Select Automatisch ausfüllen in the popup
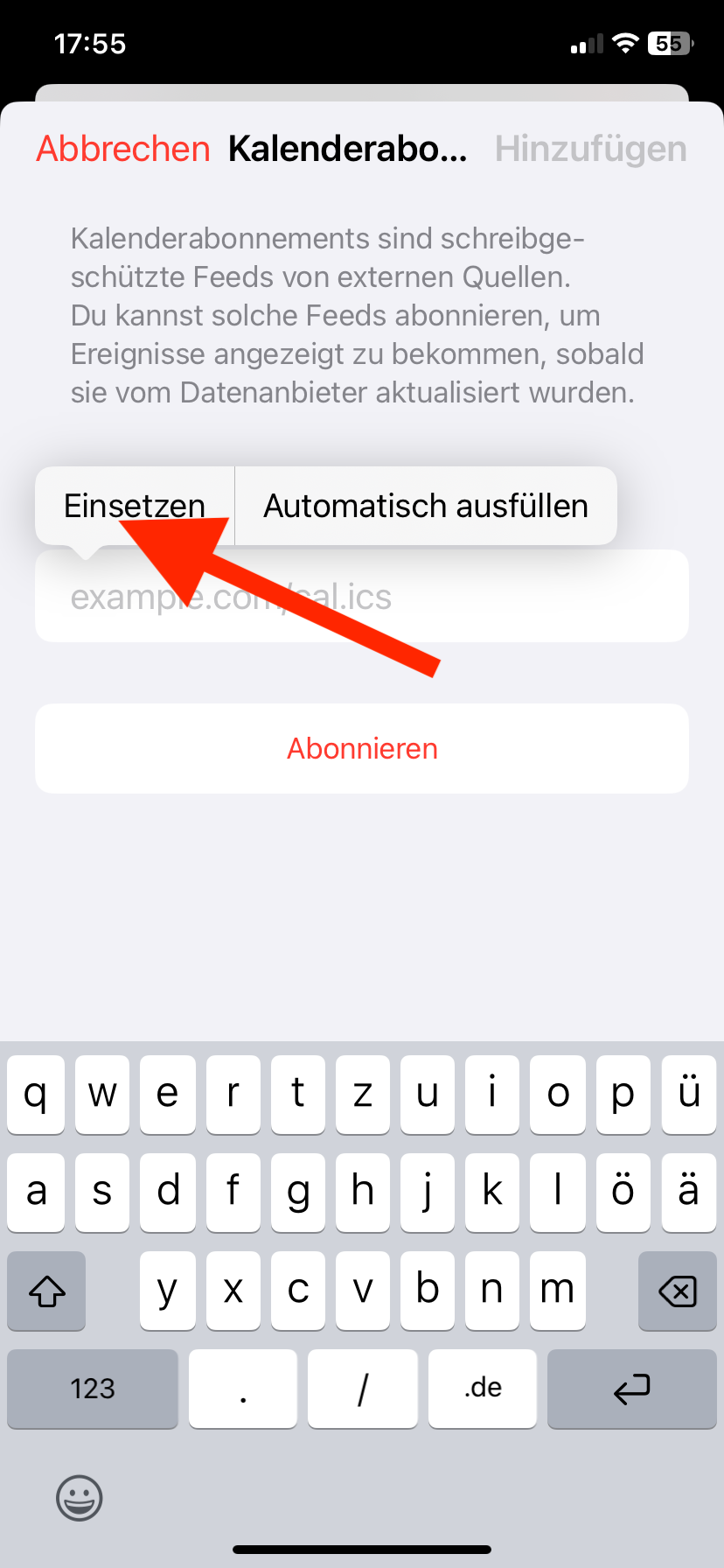The width and height of the screenshot is (724, 1568). [426, 506]
